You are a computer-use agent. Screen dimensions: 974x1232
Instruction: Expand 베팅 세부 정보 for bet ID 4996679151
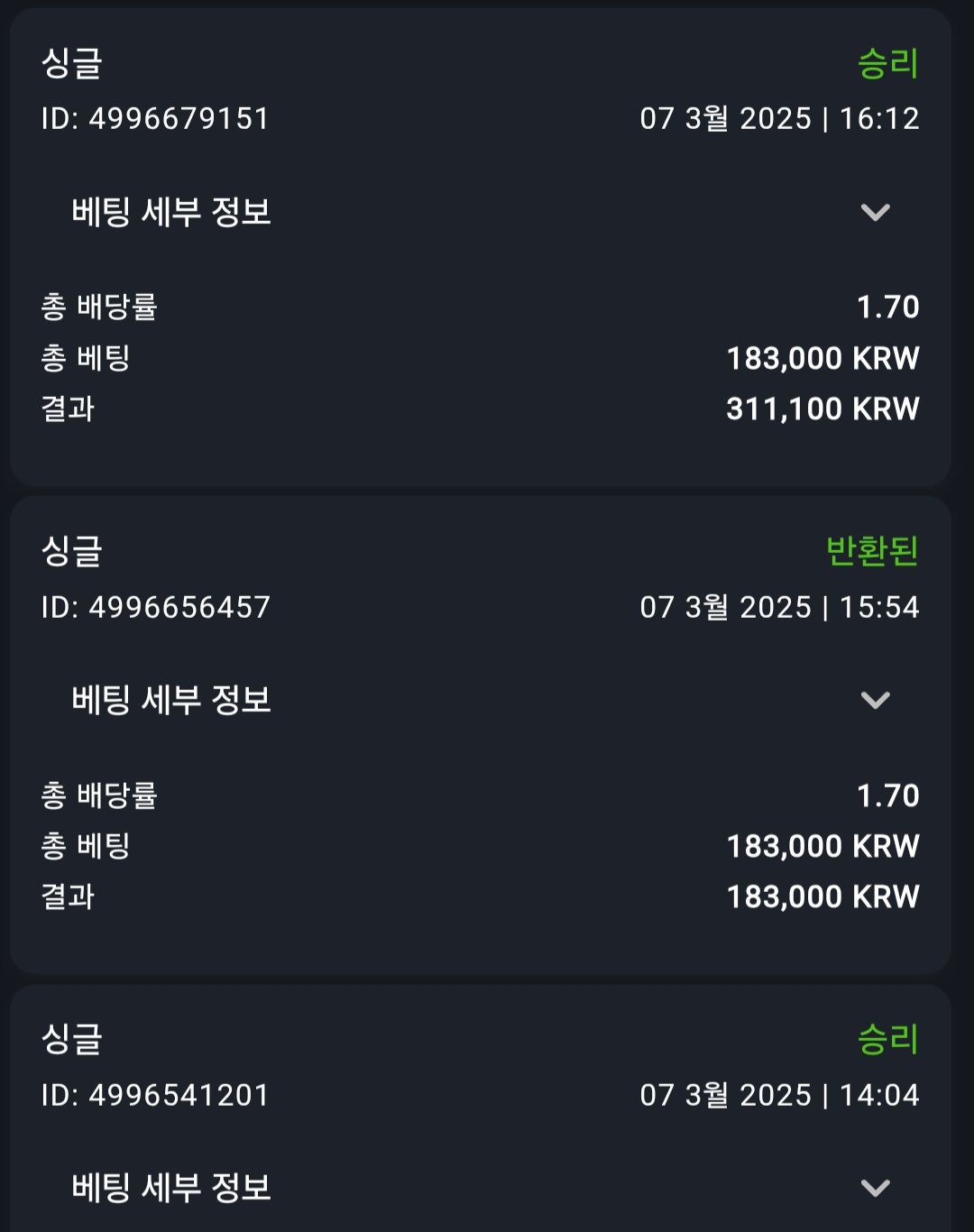(x=875, y=213)
